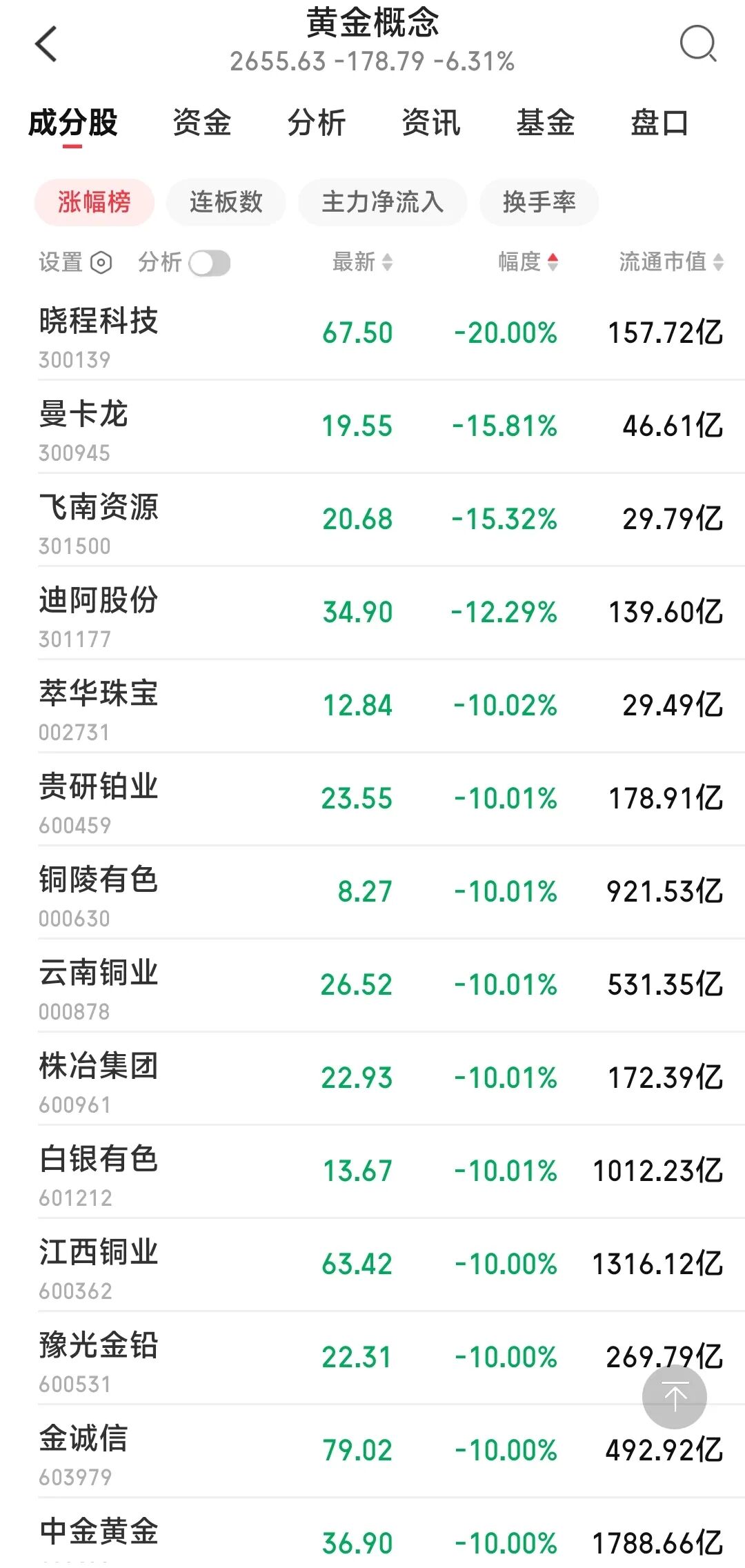The image size is (745, 1568).
Task: Select the 连板数 chip
Action: point(226,202)
